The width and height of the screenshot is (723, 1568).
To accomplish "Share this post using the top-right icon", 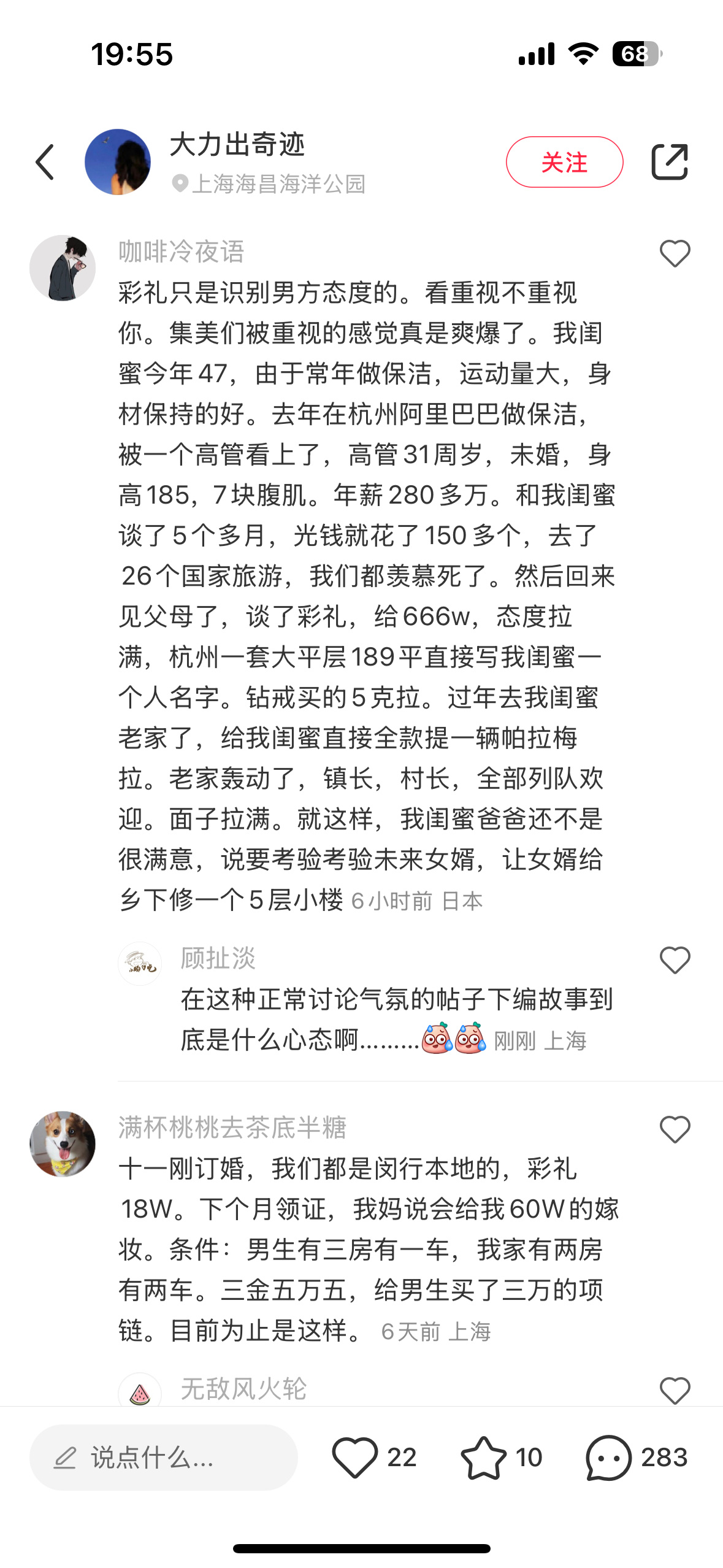I will coord(669,162).
